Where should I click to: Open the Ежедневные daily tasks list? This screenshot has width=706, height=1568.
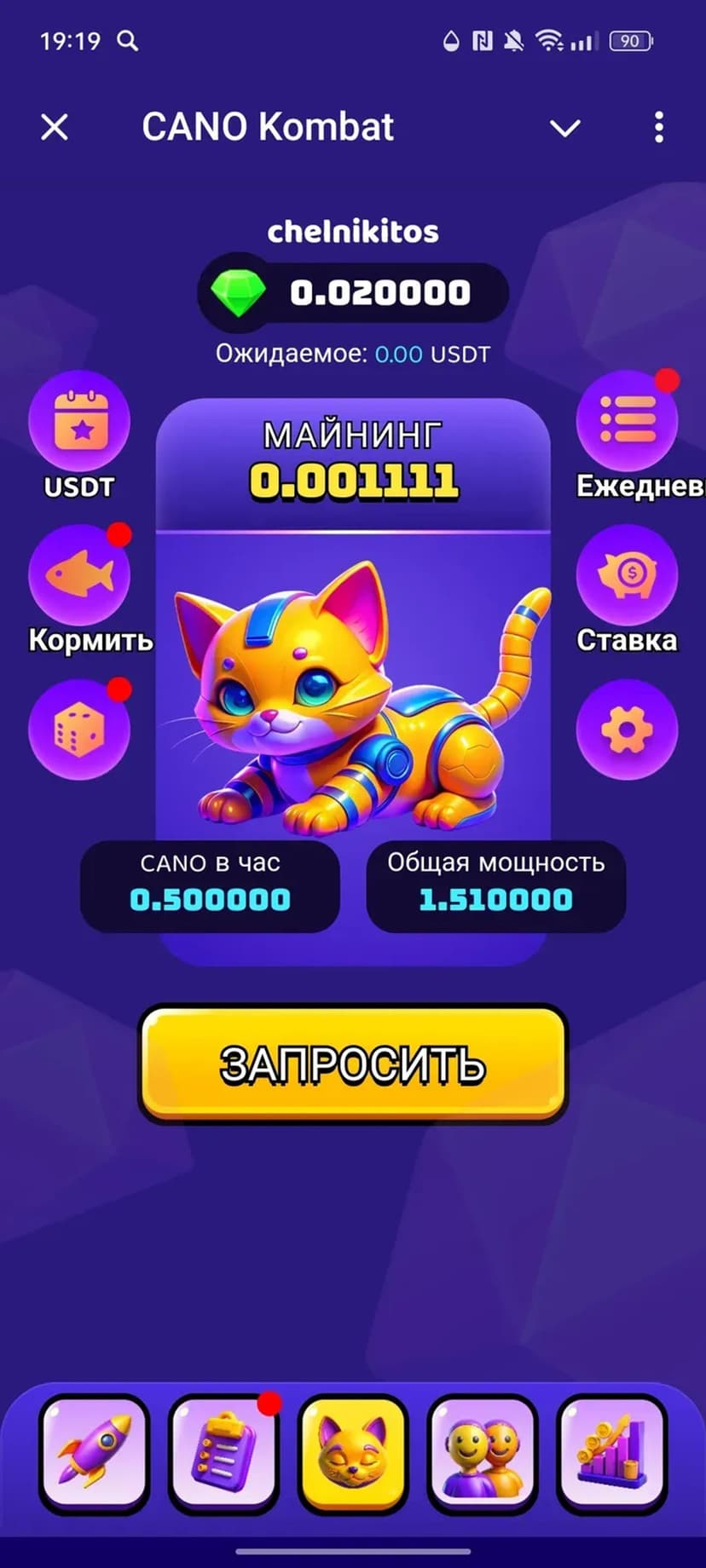point(628,421)
